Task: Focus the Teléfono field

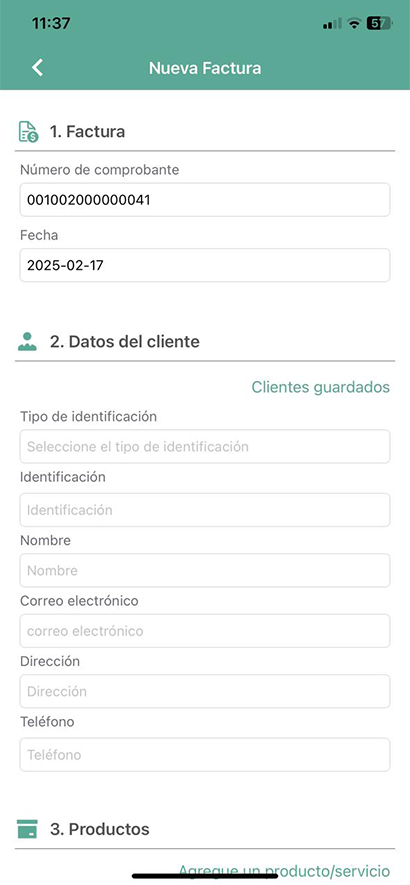Action: coord(205,755)
